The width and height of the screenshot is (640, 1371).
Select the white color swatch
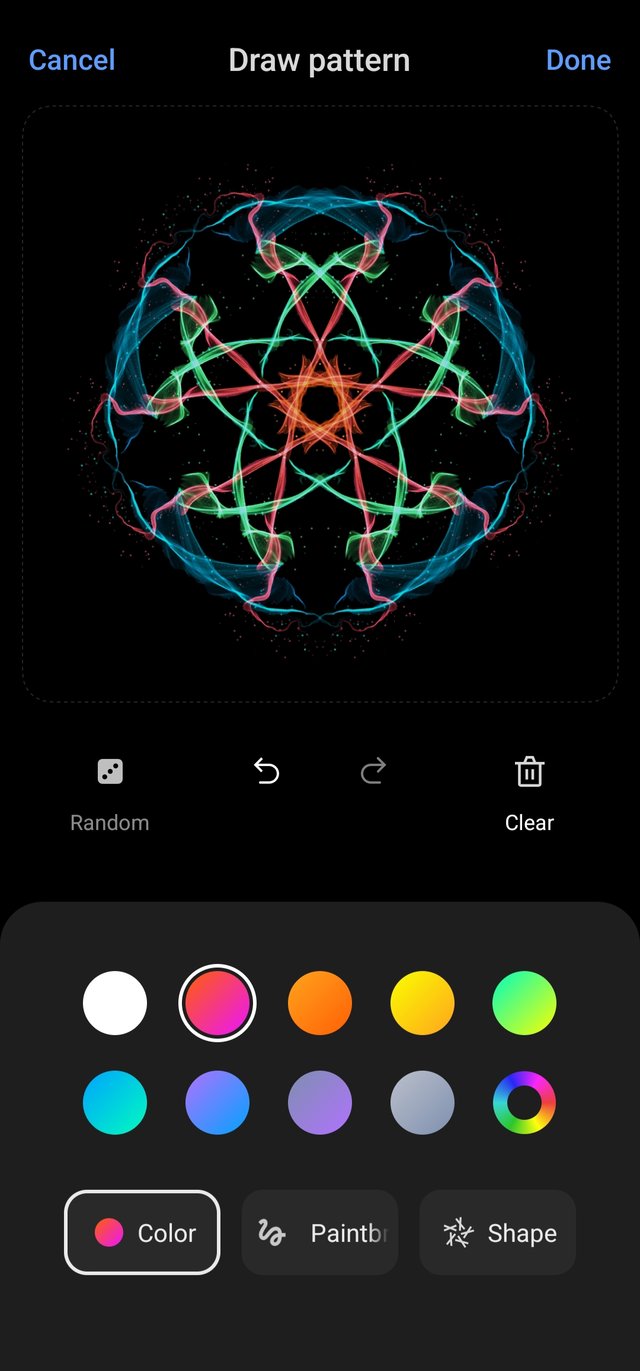115,1002
